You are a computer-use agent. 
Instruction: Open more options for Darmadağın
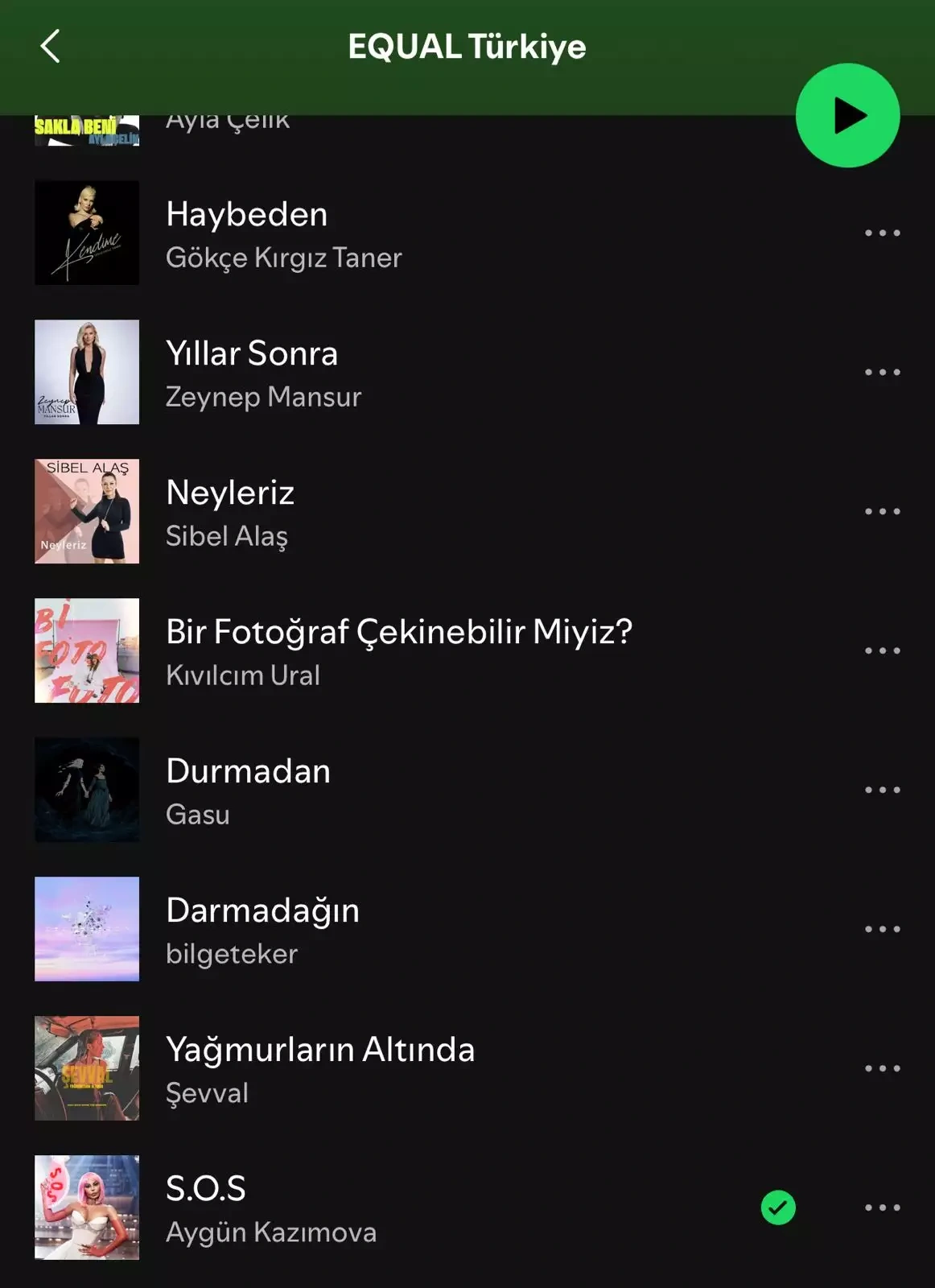pyautogui.click(x=882, y=930)
